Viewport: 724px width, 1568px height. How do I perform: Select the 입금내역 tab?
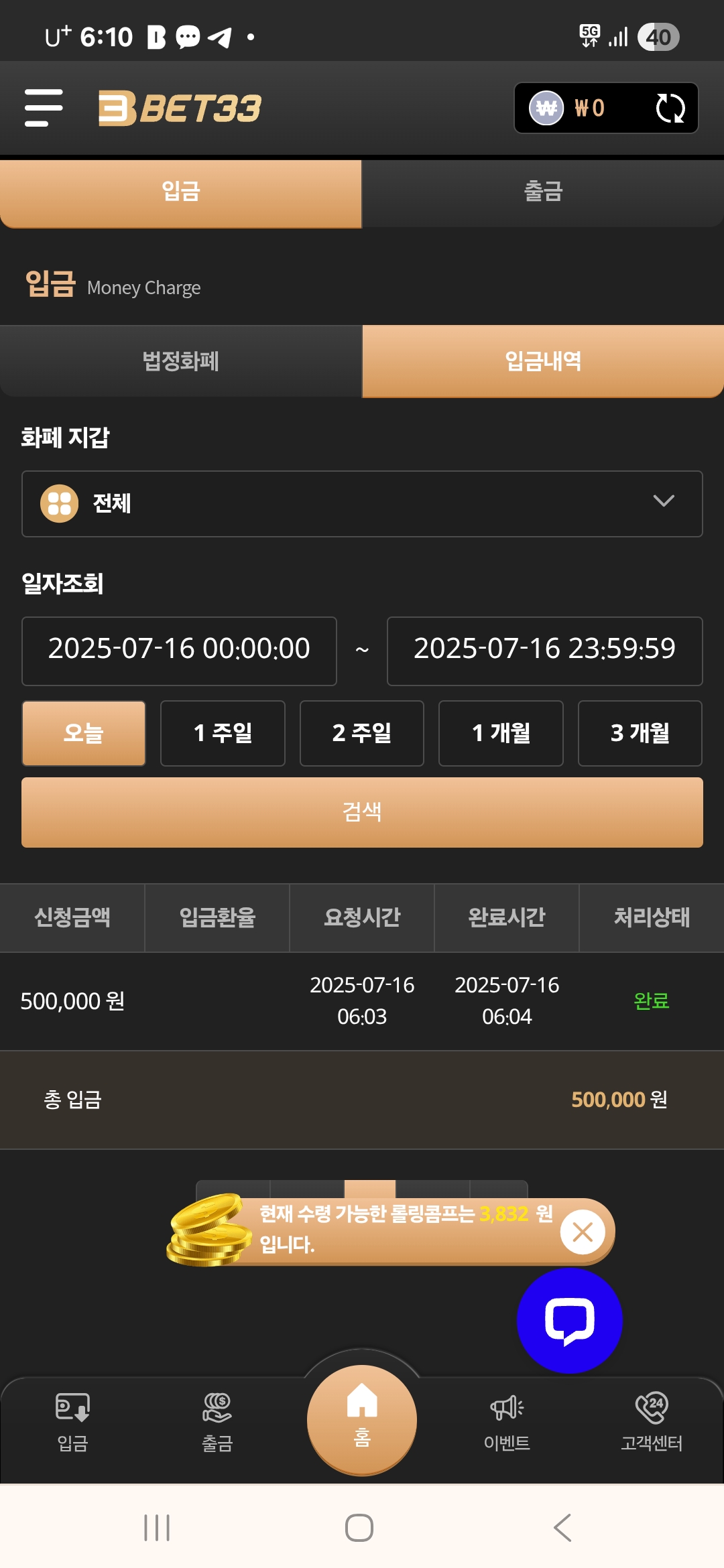click(543, 361)
